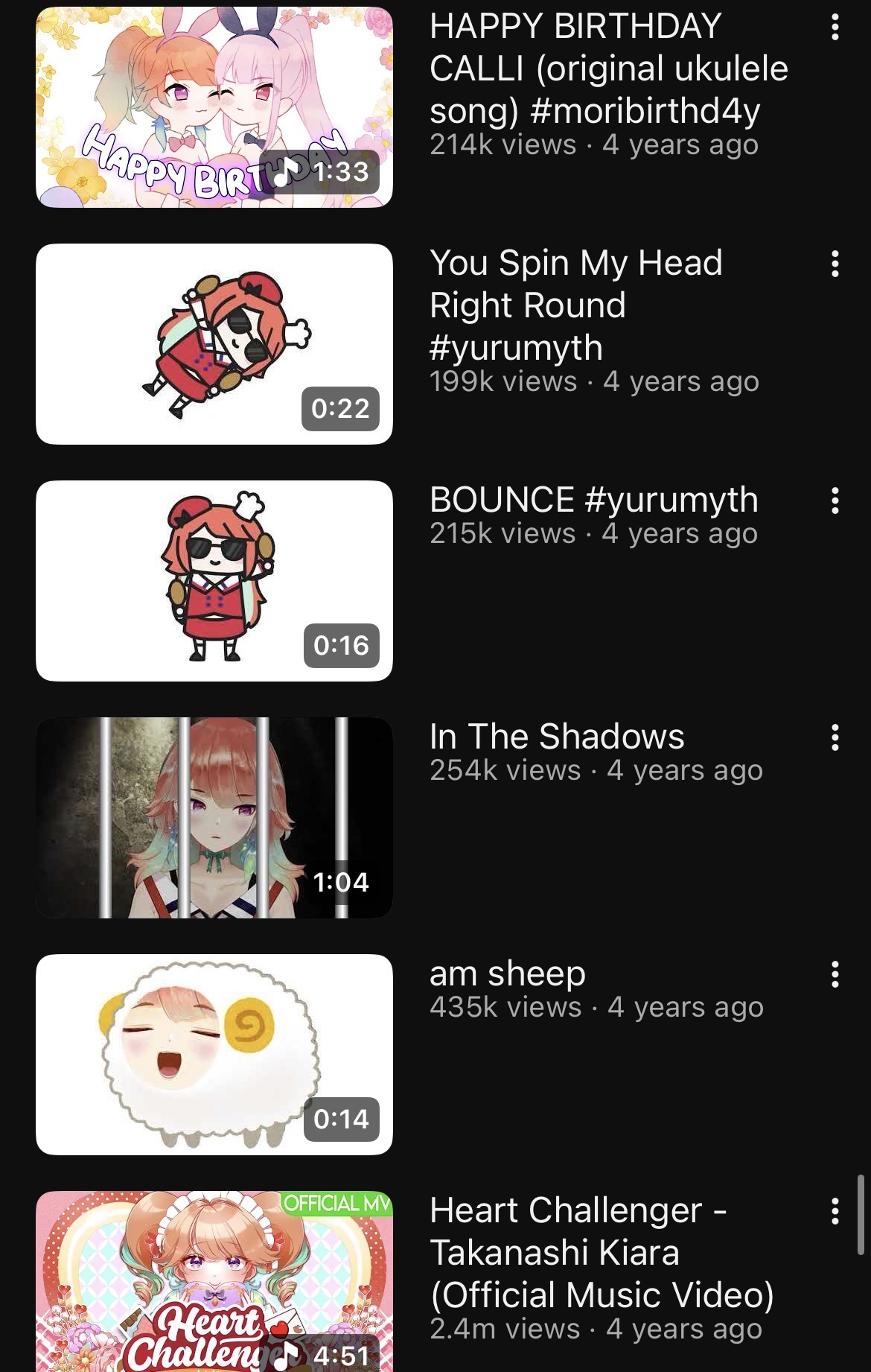The image size is (871, 1372).
Task: Open Heart Challenger official music video thumbnail
Action: (x=214, y=1281)
